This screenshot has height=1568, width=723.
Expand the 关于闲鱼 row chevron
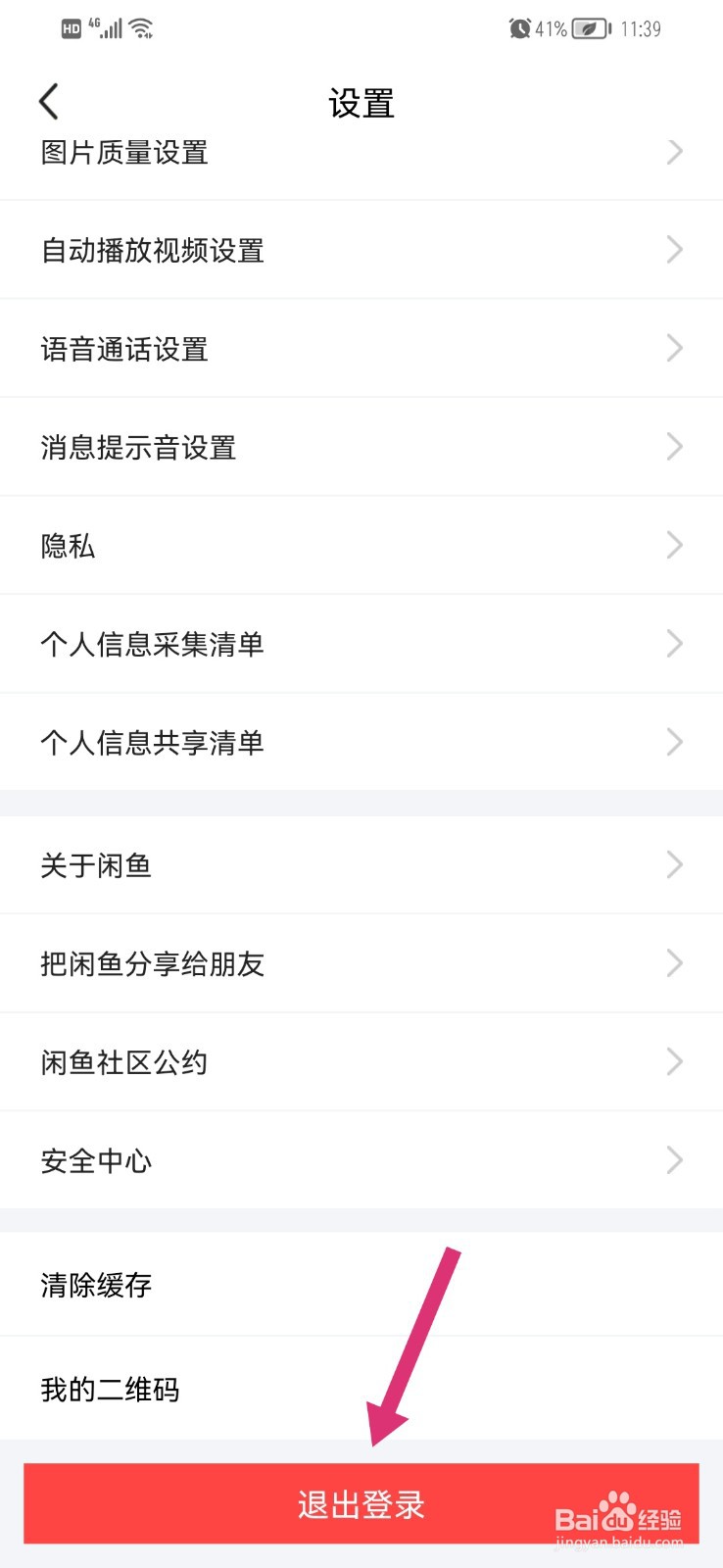coord(675,864)
